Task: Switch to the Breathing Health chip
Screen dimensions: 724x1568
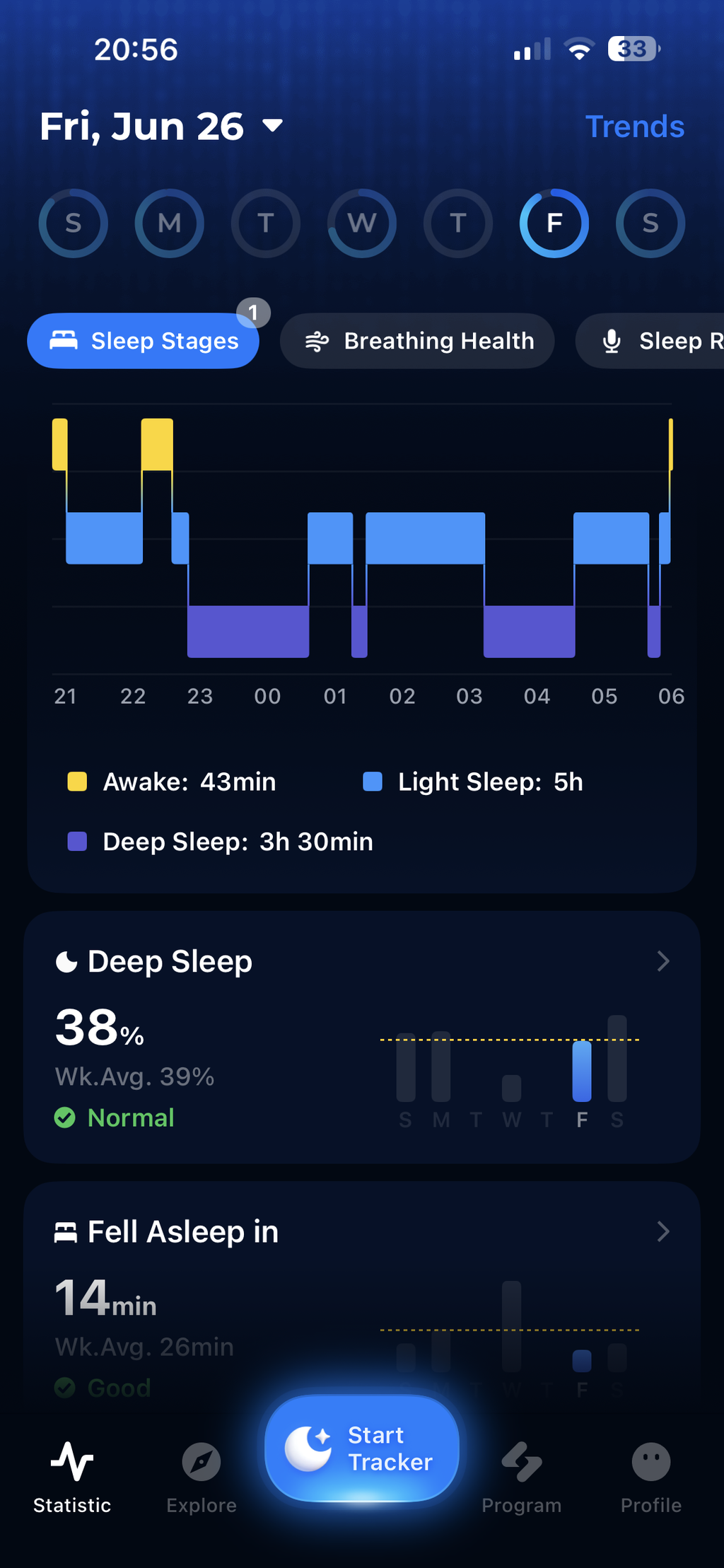Action: 417,341
